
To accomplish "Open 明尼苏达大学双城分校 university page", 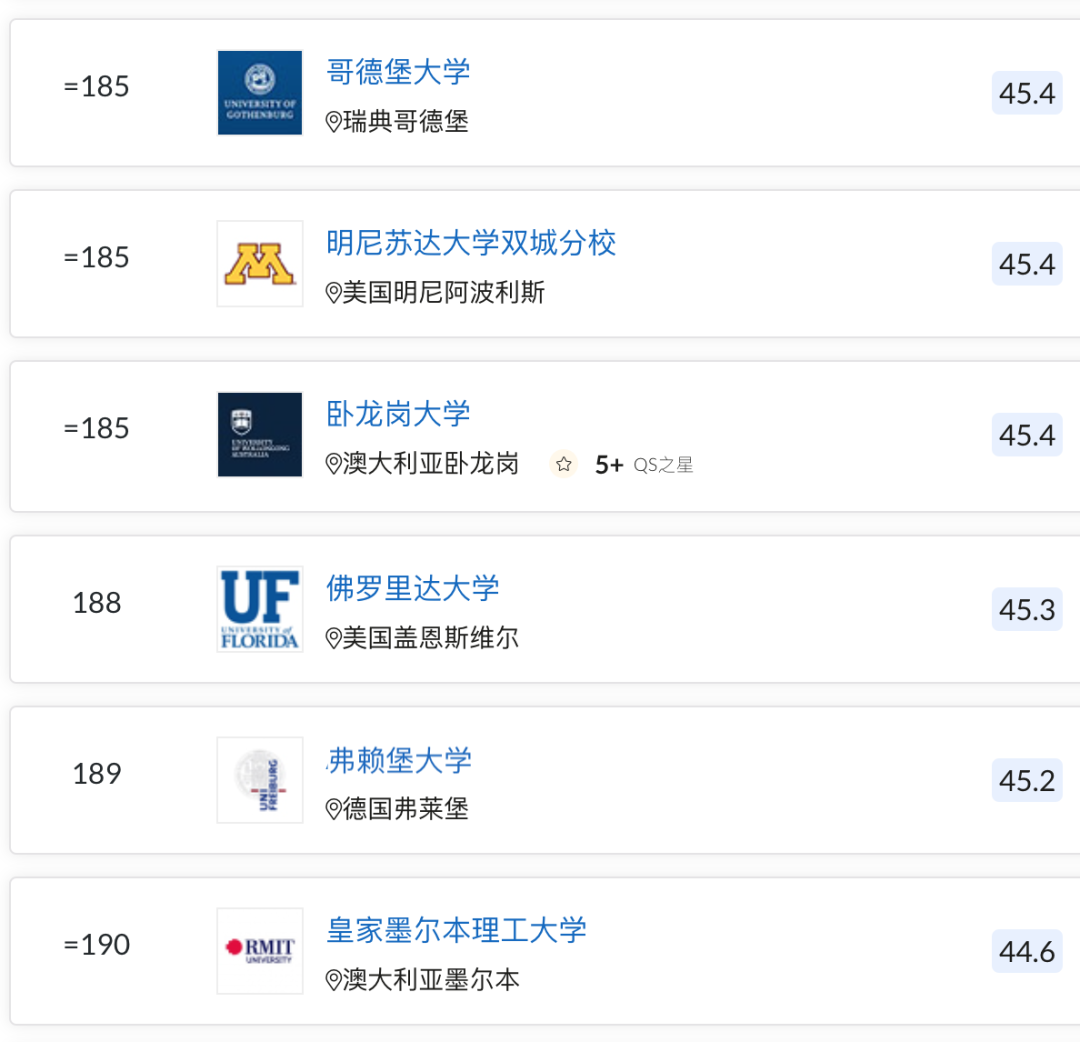I will click(x=471, y=242).
